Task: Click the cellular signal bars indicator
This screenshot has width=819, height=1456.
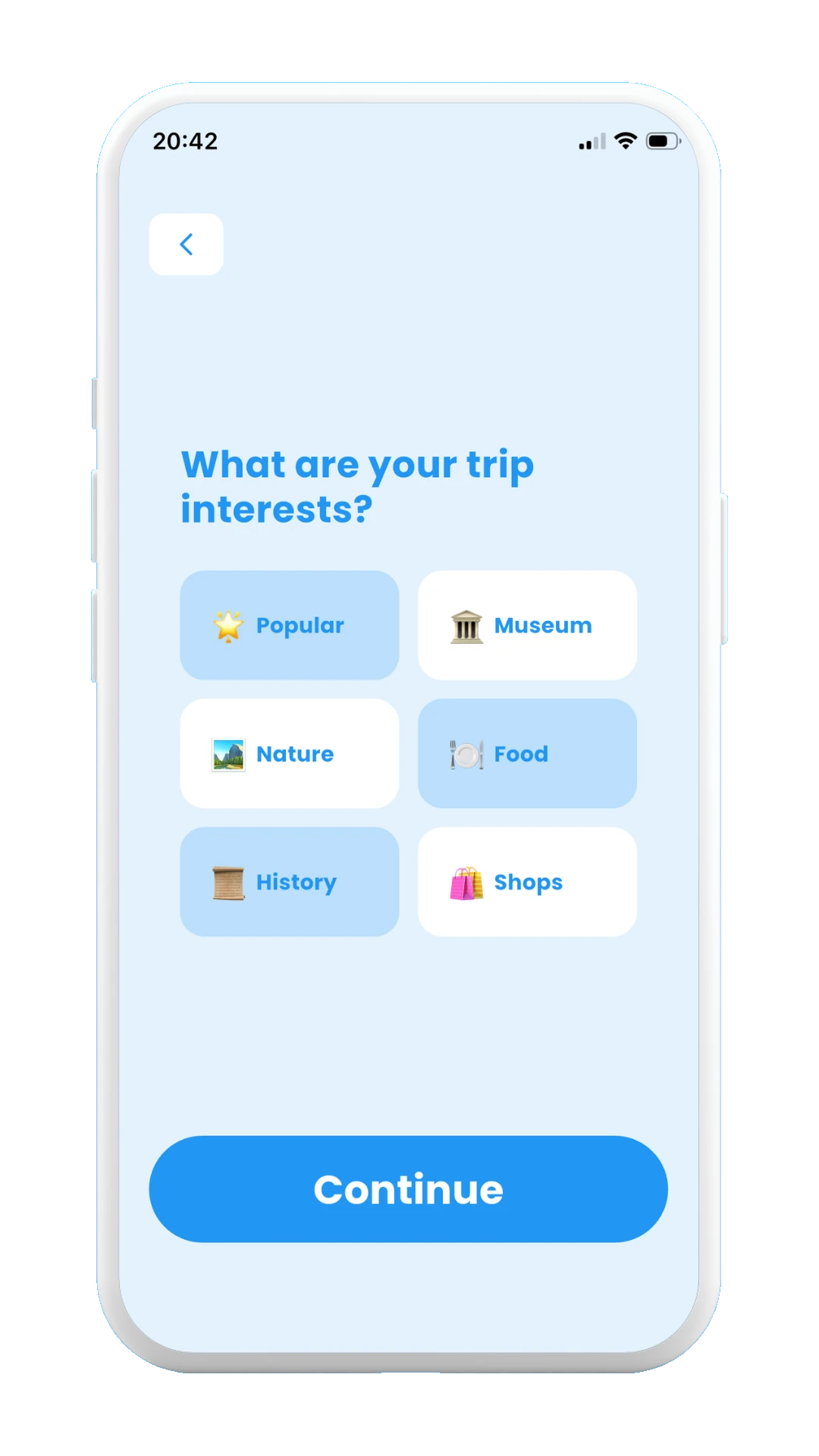Action: [591, 140]
